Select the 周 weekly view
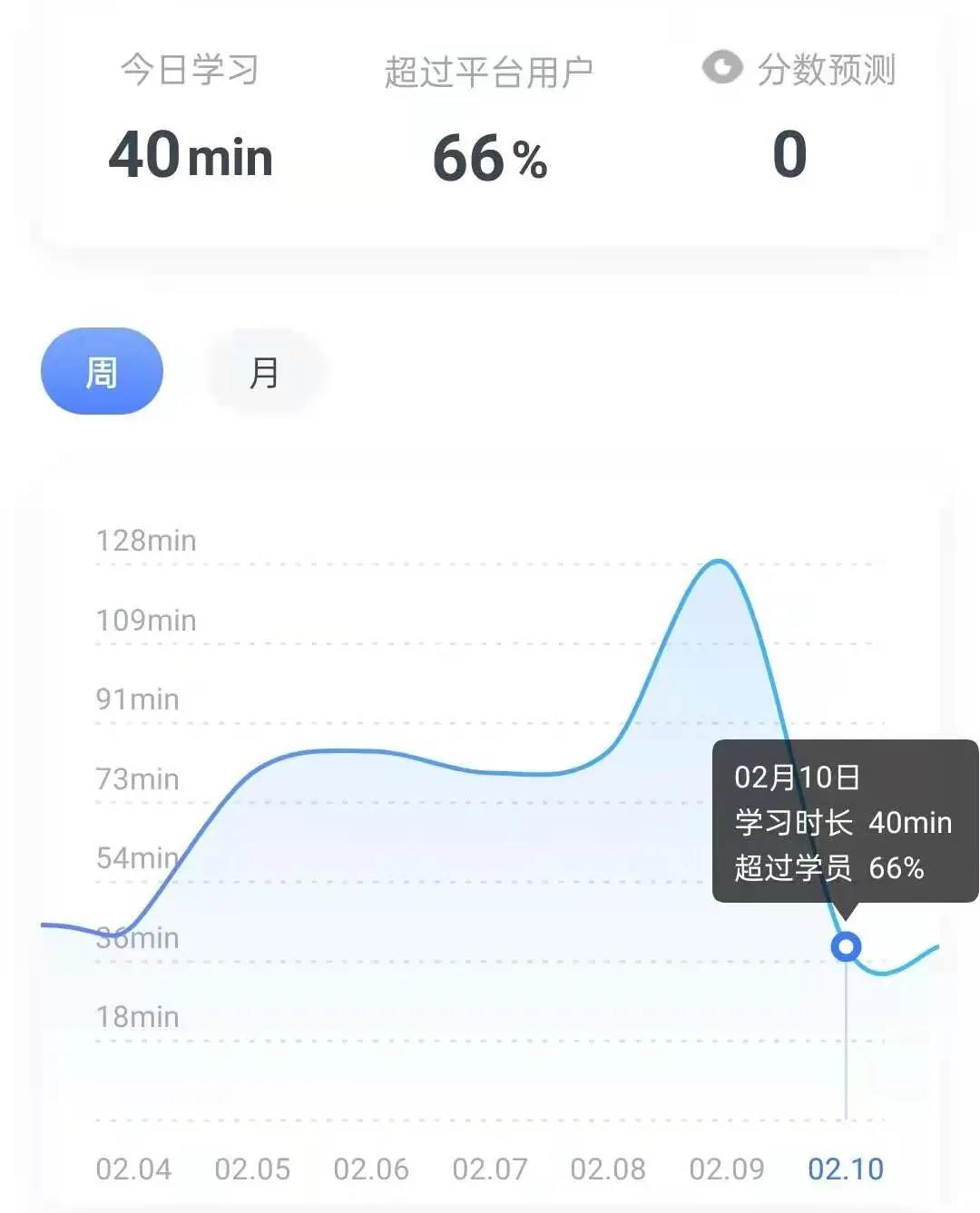The width and height of the screenshot is (980, 1213). [x=102, y=372]
